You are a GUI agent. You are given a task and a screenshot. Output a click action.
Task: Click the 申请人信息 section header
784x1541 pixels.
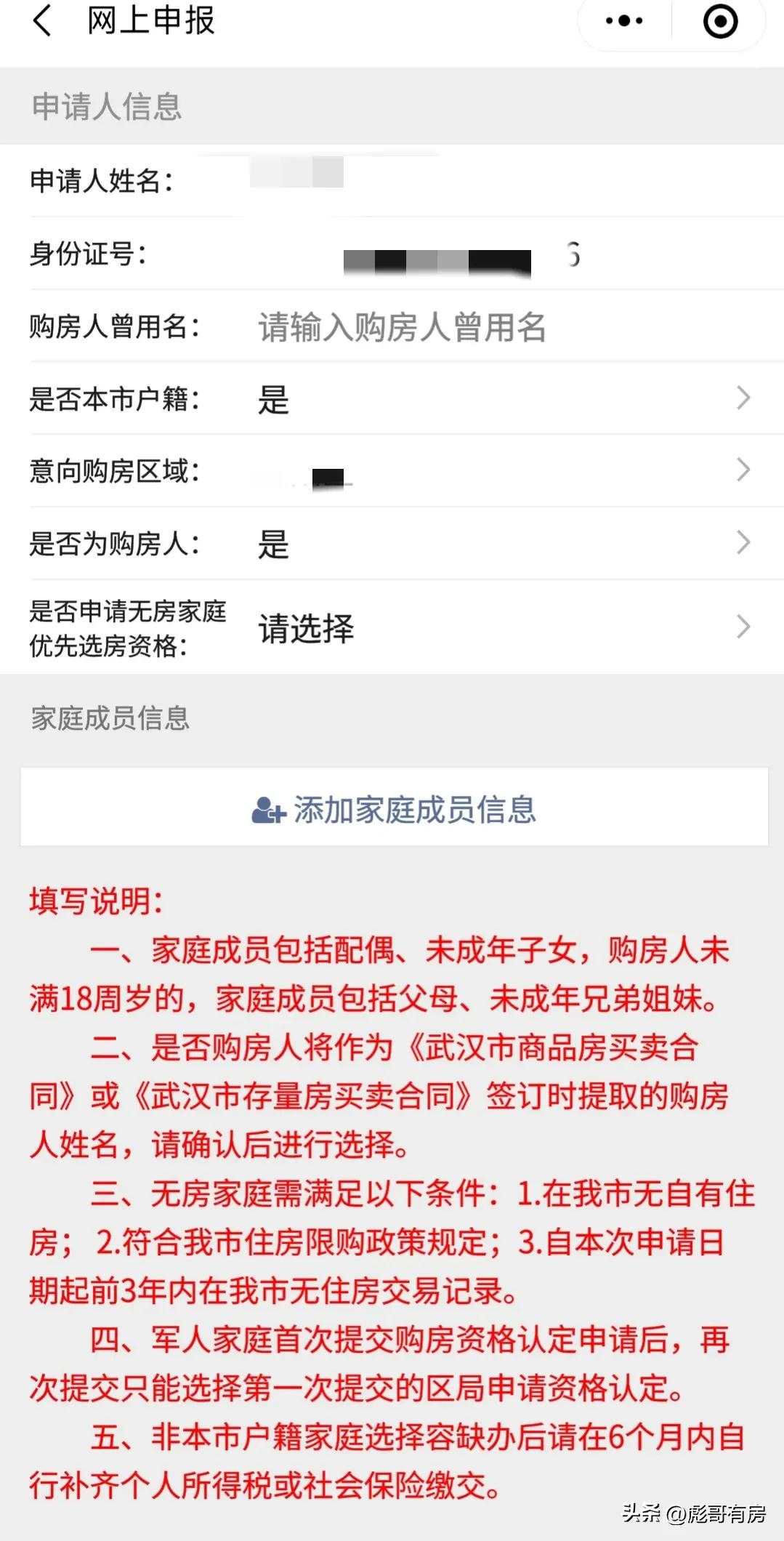tap(105, 108)
